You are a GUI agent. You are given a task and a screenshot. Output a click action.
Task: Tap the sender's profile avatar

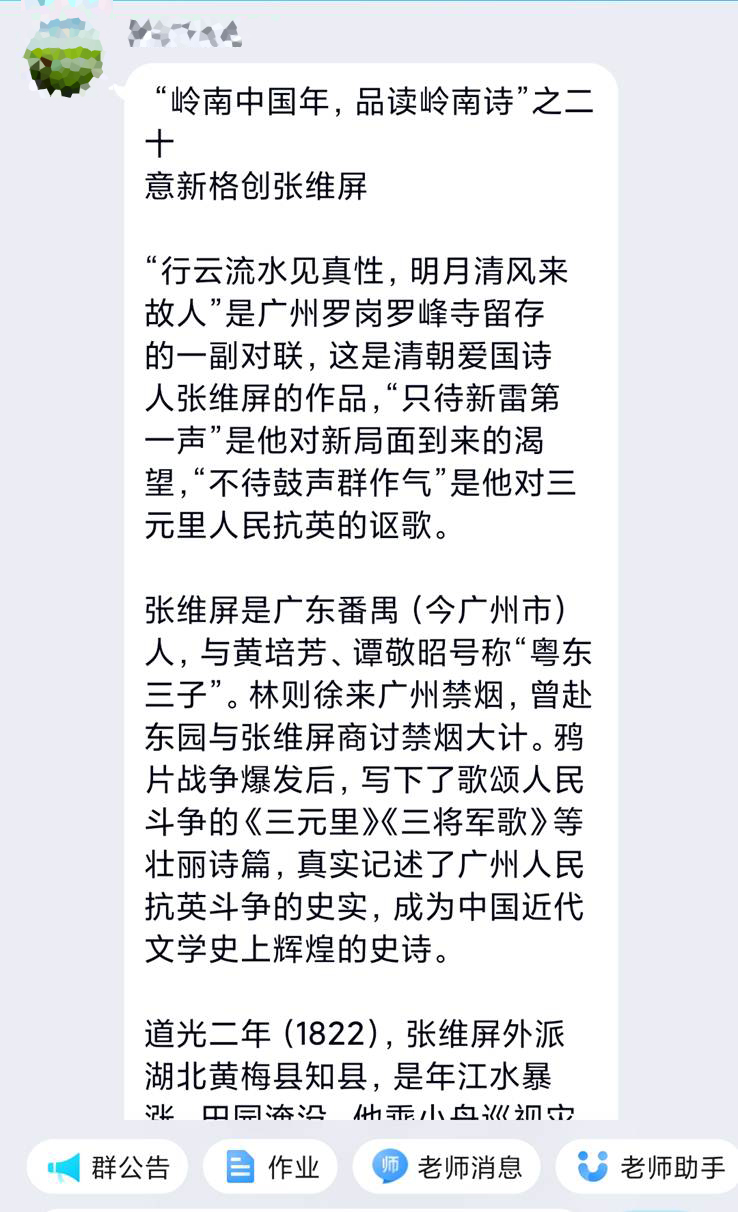point(63,58)
